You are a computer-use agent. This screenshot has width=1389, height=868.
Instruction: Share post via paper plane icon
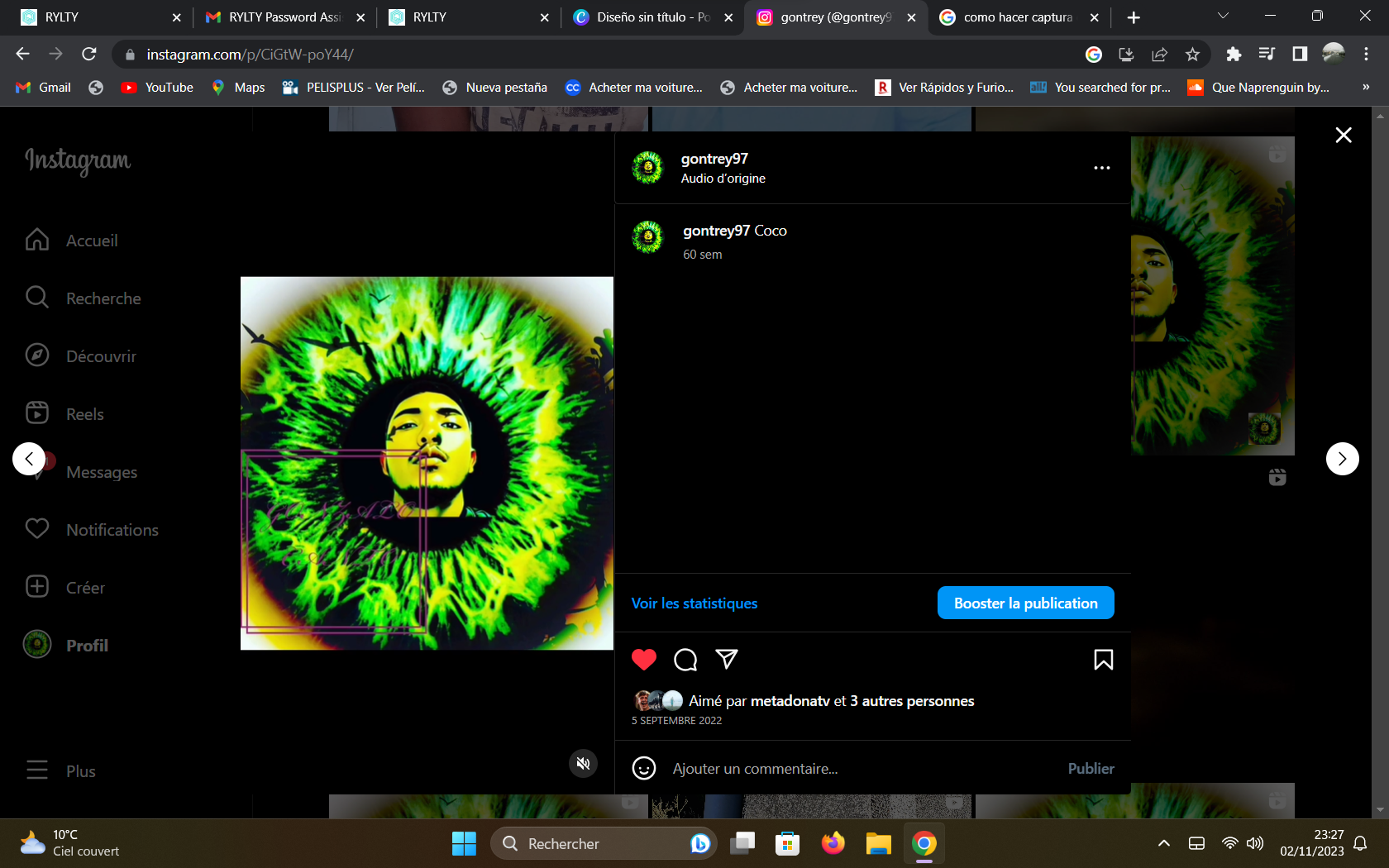726,659
